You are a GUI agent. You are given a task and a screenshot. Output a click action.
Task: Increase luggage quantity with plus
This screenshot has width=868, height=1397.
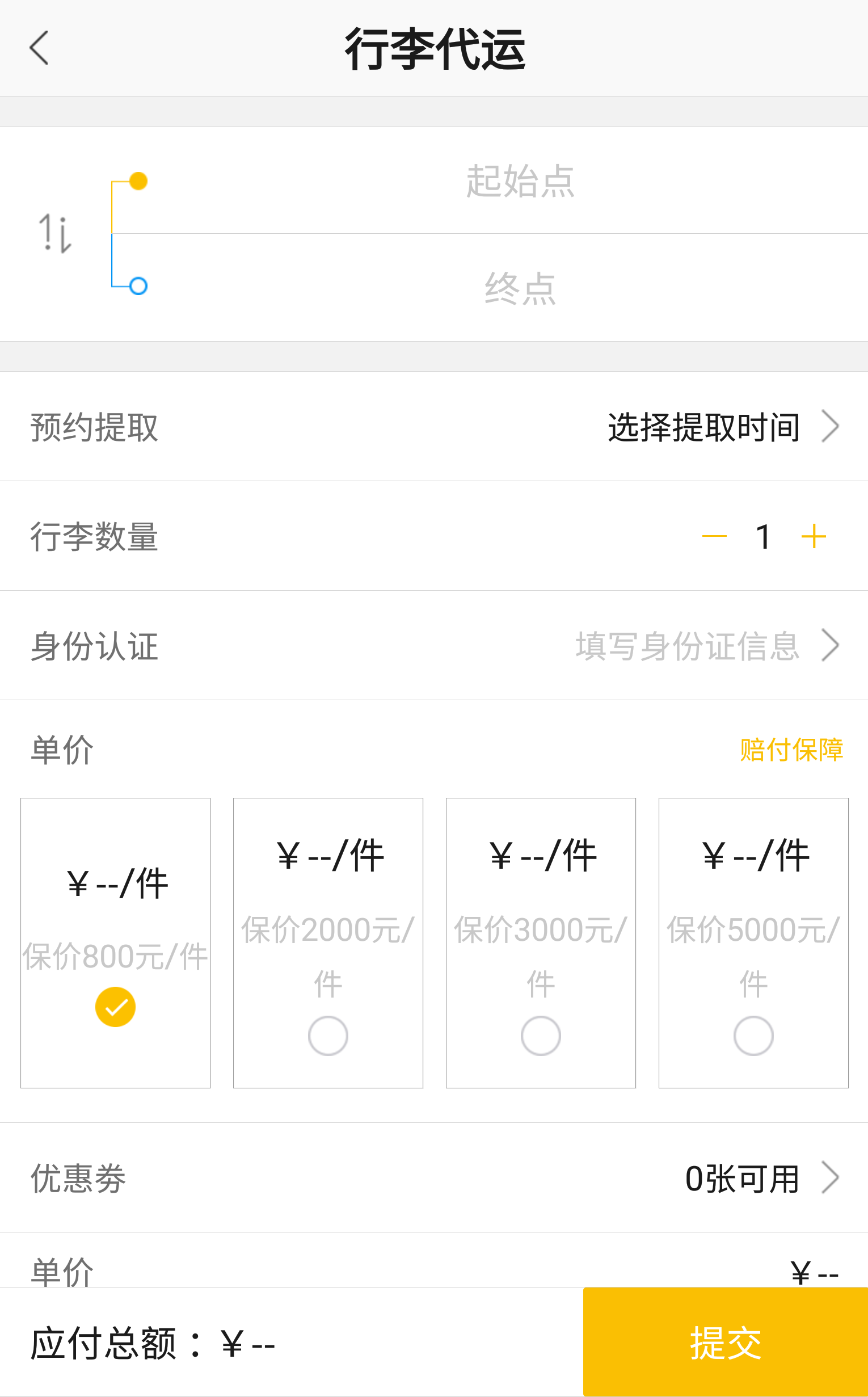click(814, 536)
